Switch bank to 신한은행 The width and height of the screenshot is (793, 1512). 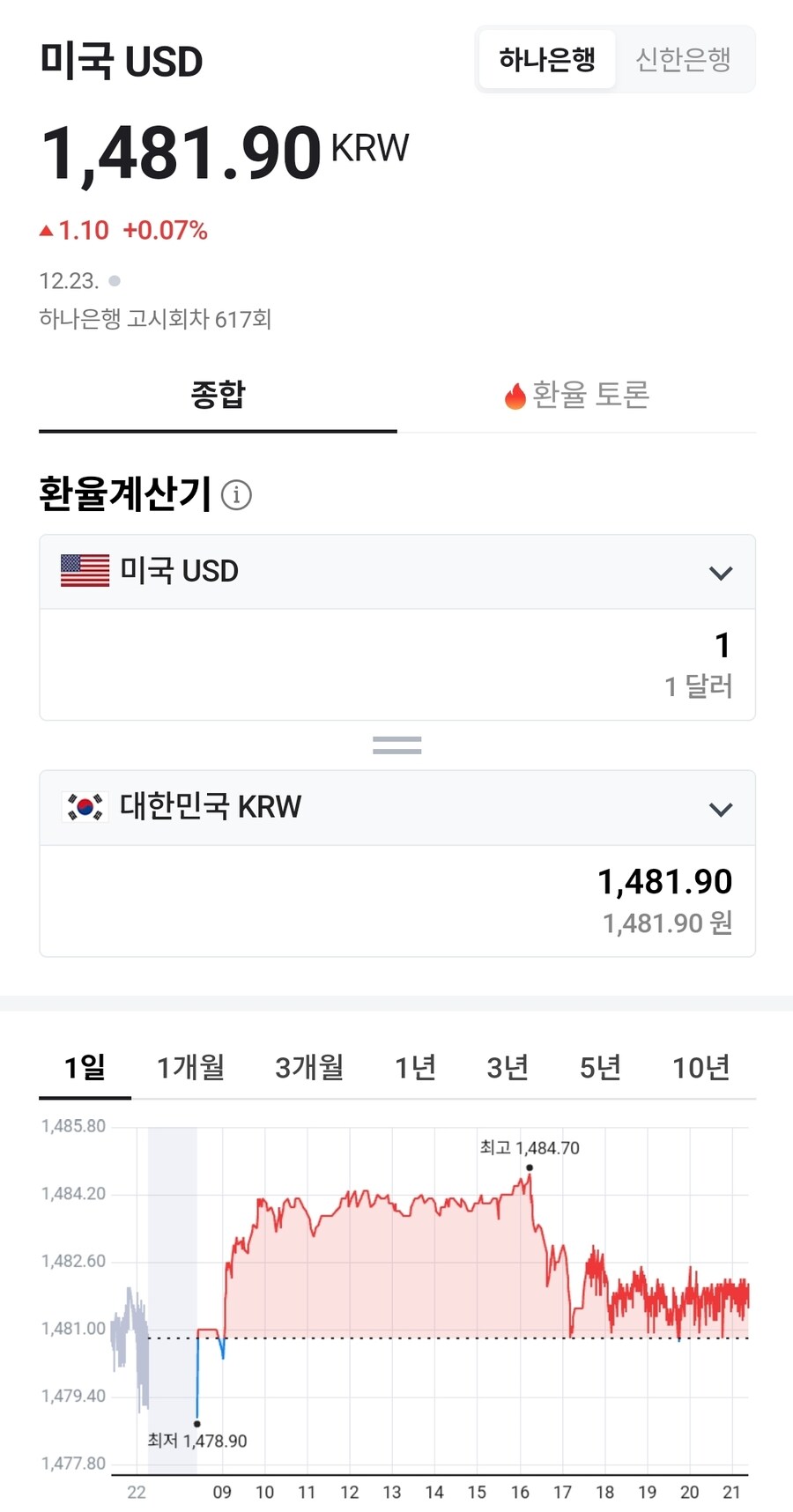pyautogui.click(x=685, y=59)
